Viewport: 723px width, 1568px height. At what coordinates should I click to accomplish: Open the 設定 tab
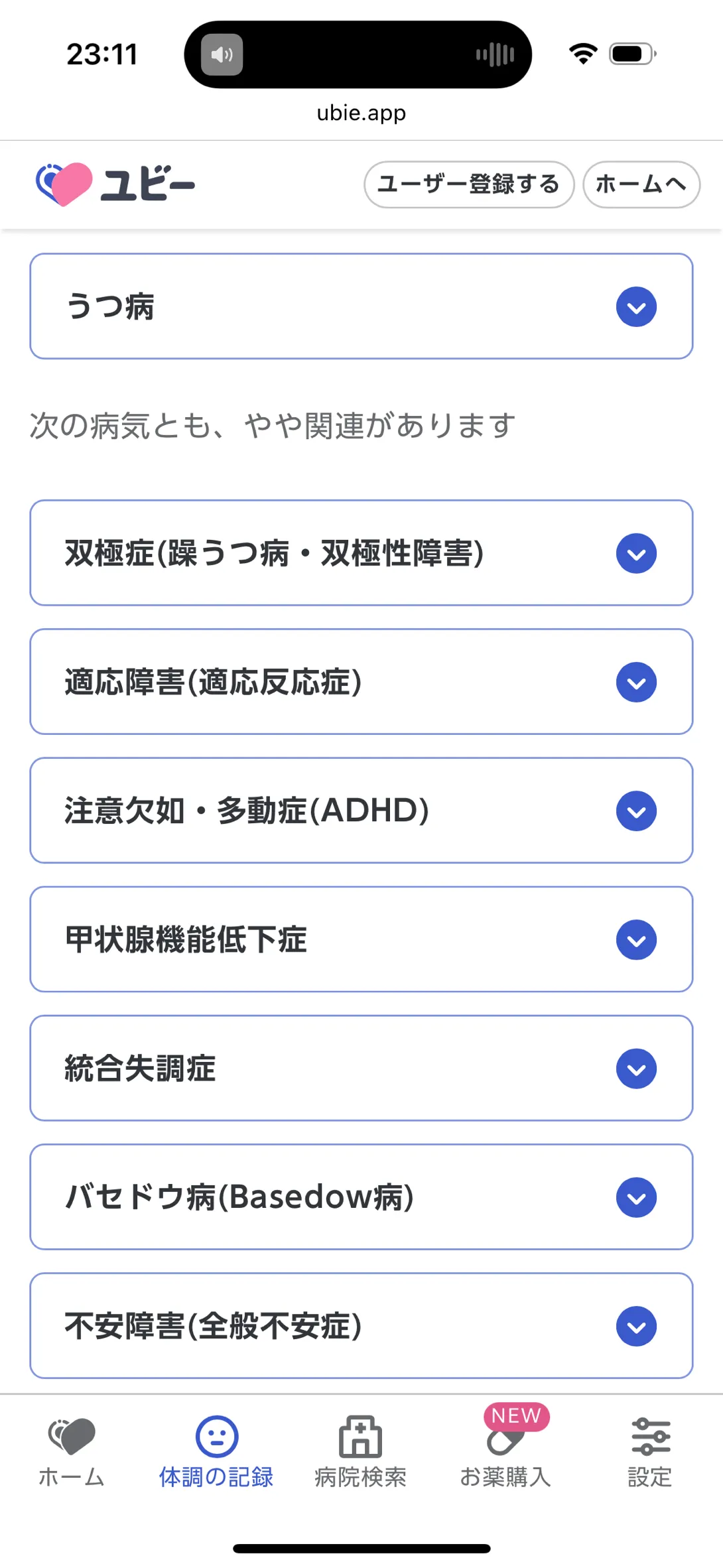651,1451
